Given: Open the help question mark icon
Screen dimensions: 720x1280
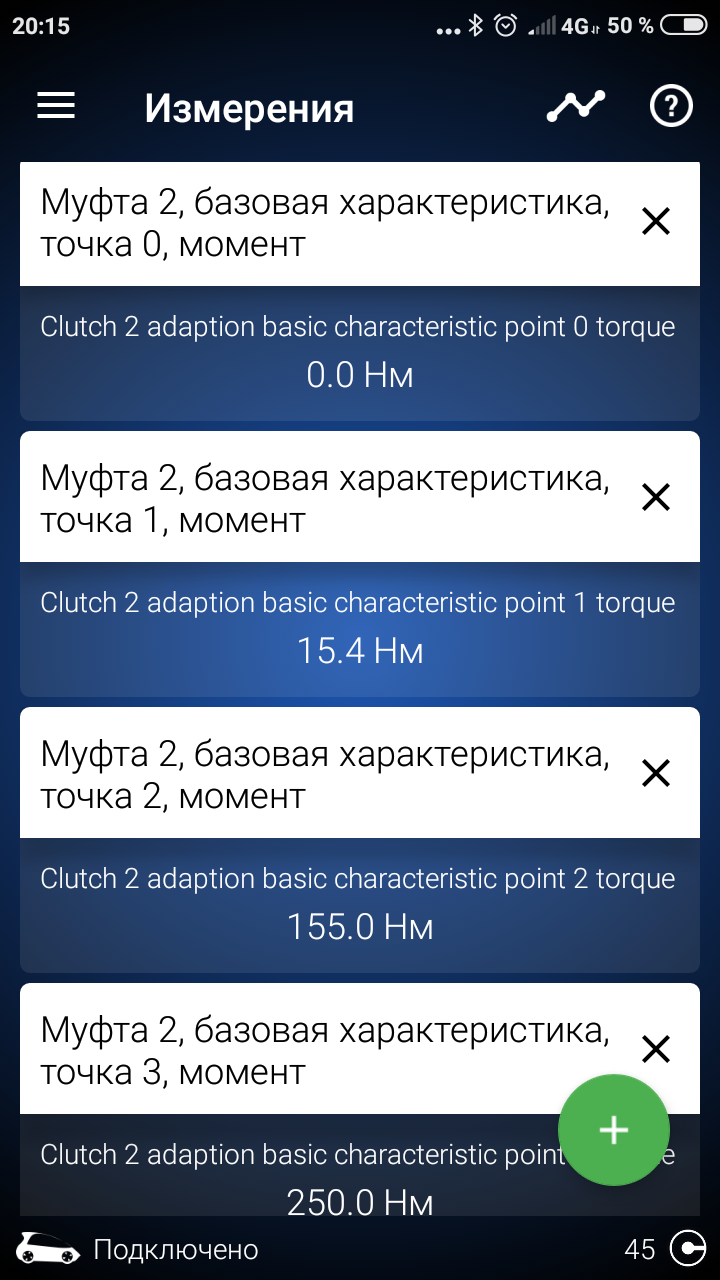Looking at the screenshot, I should click(x=671, y=106).
